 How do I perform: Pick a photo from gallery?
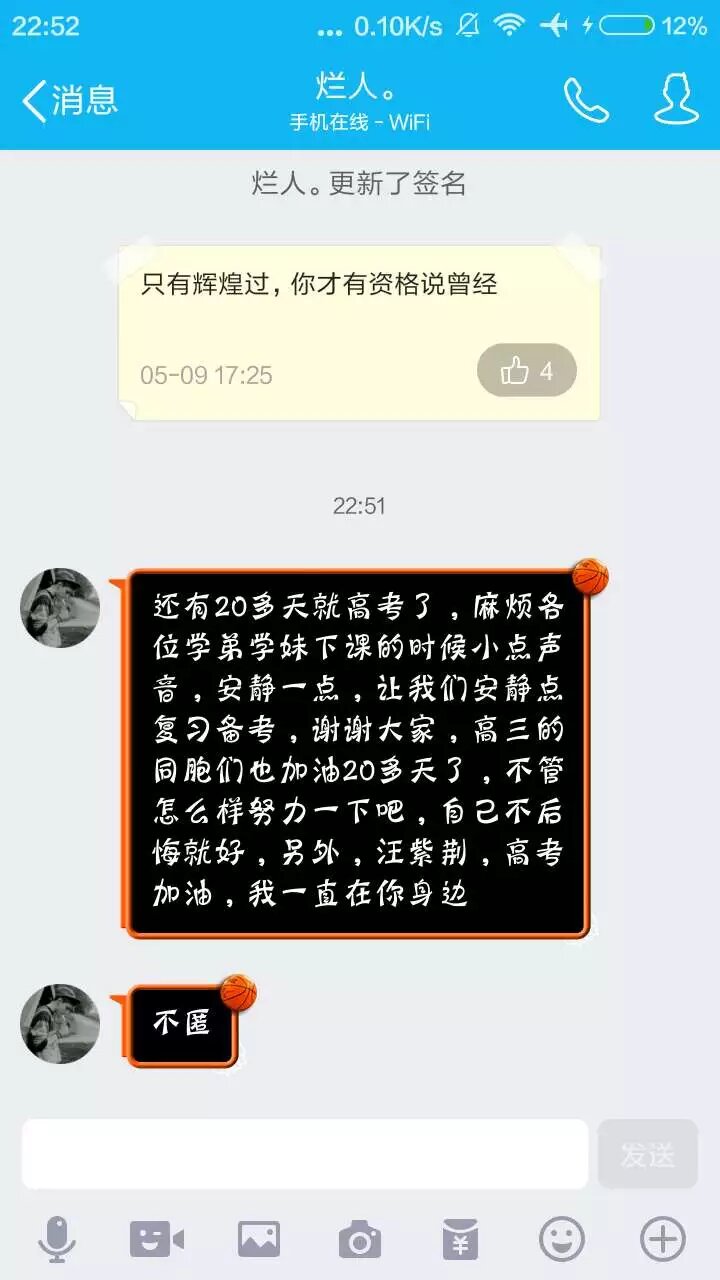click(x=259, y=1240)
